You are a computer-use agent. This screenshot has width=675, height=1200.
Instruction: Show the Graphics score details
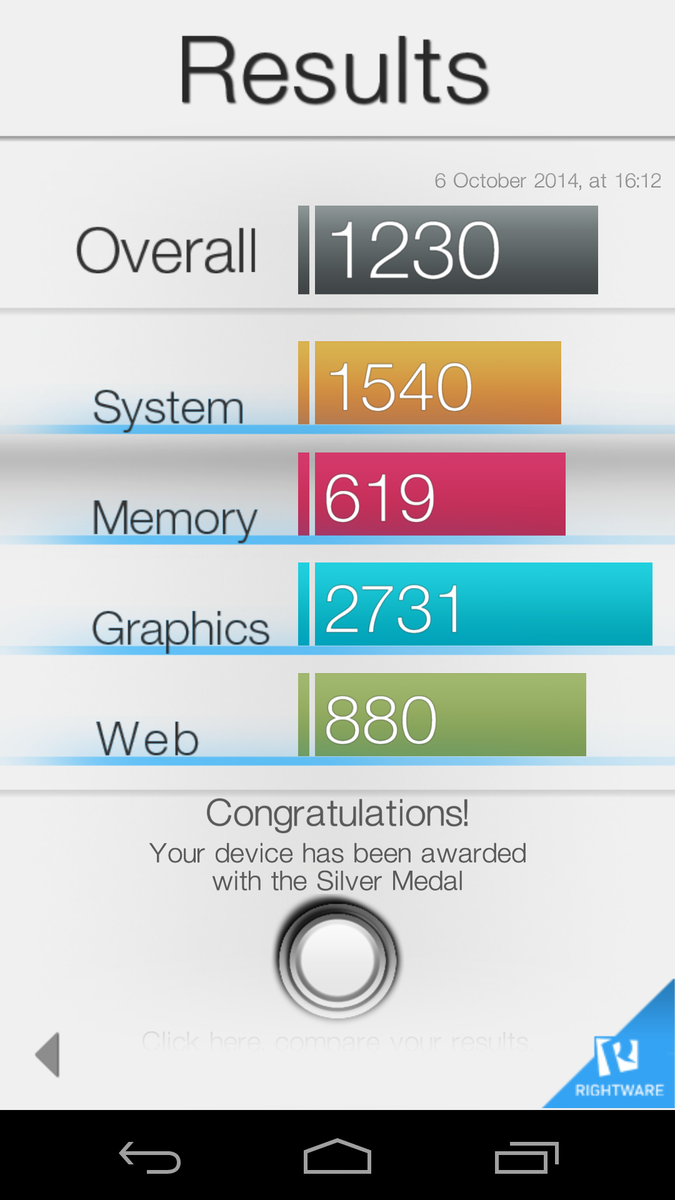(x=482, y=605)
